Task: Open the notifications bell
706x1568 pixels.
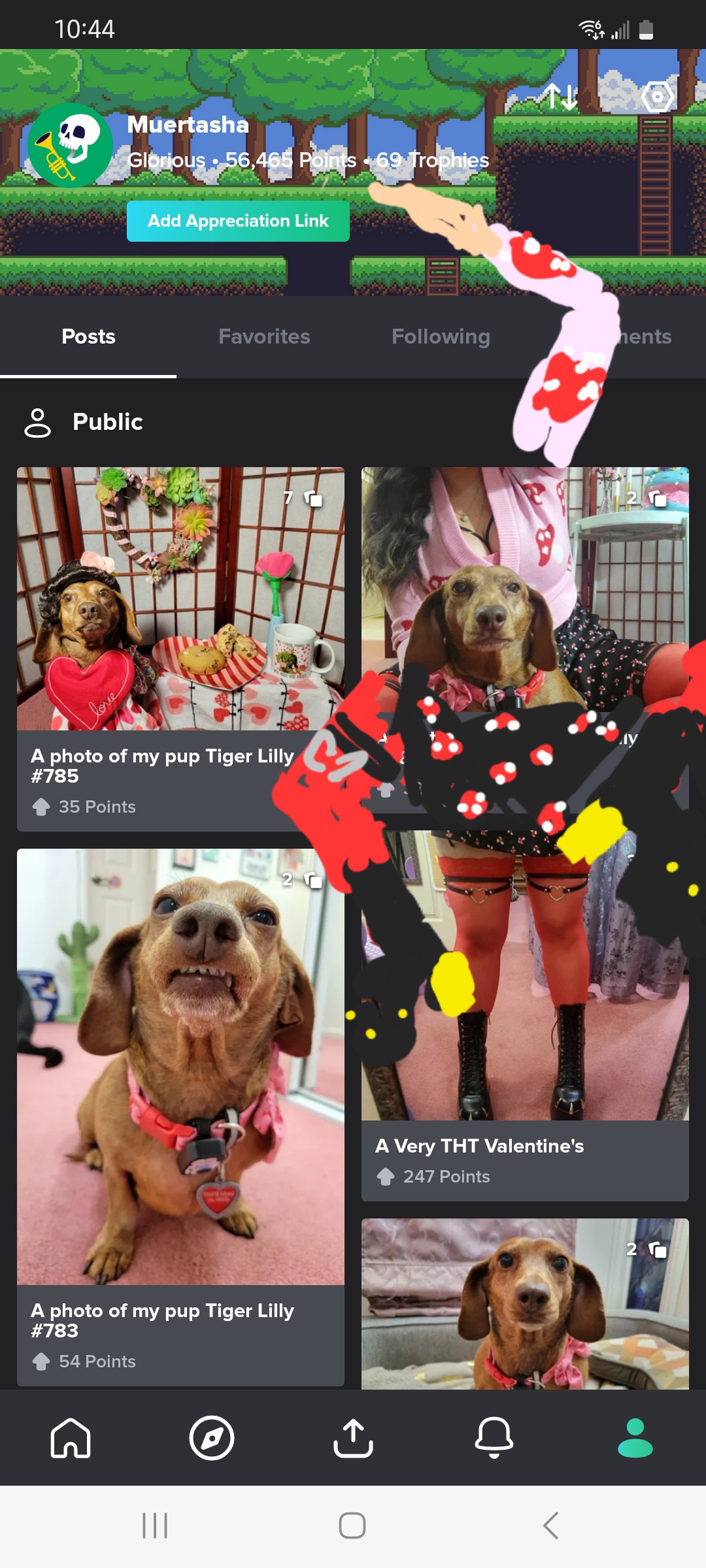Action: click(494, 1438)
